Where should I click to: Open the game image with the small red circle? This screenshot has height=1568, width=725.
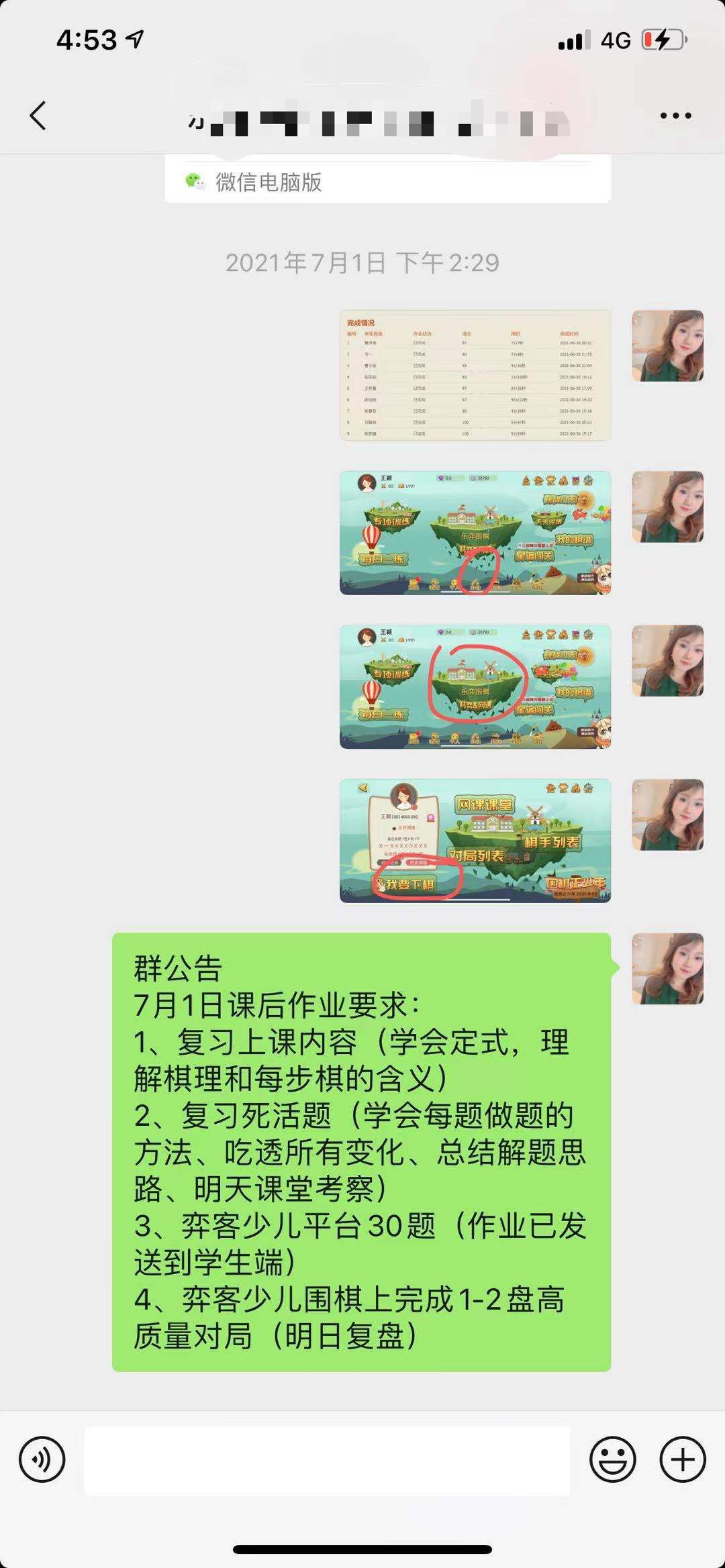tap(475, 533)
